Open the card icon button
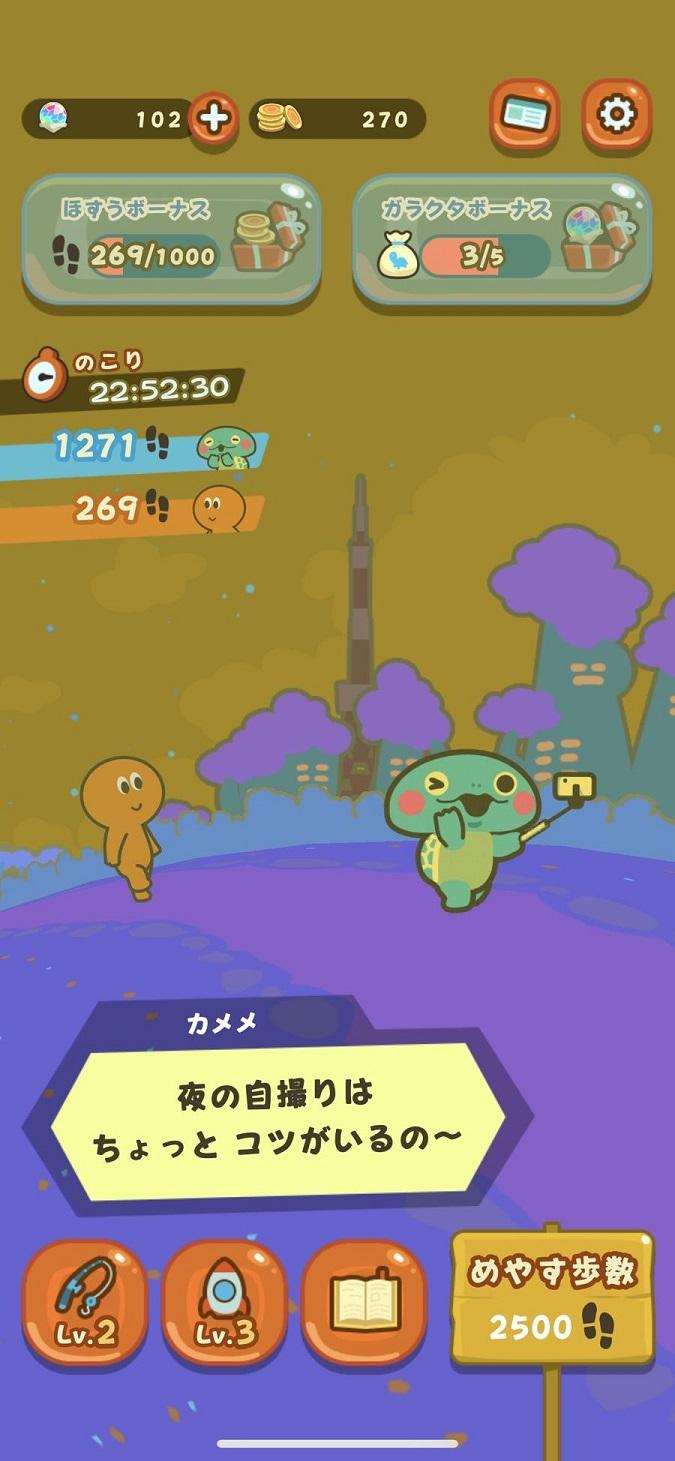Viewport: 675px width, 1461px height. pos(524,115)
